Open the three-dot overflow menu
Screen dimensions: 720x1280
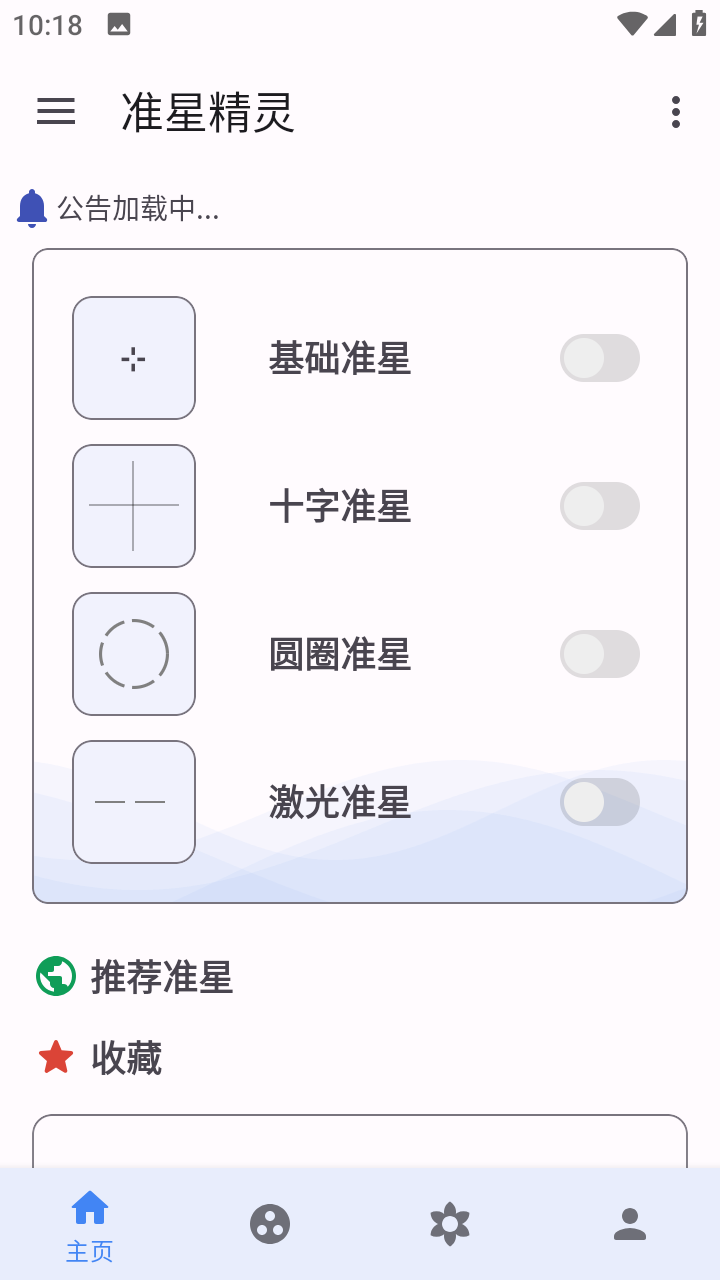[676, 112]
